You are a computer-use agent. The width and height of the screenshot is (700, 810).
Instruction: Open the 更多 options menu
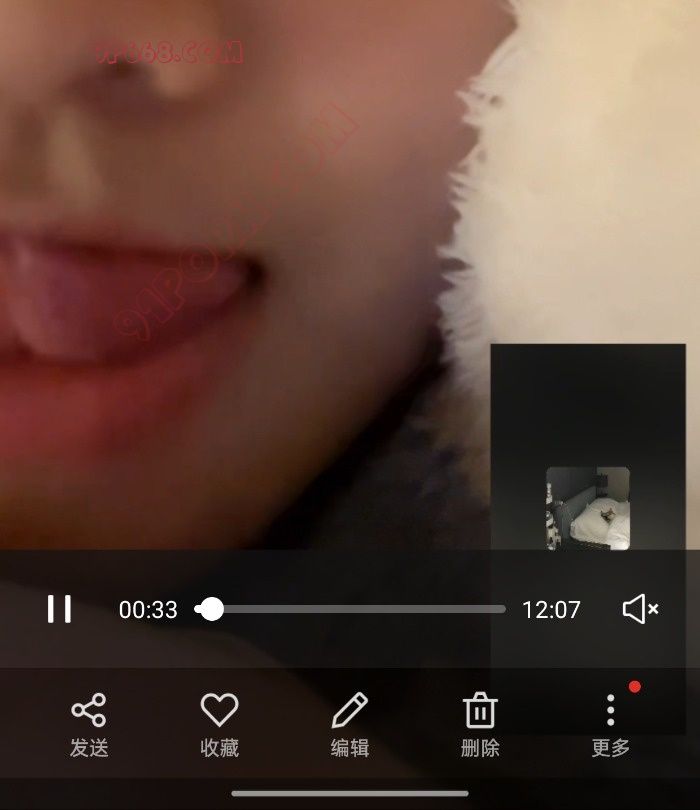click(610, 725)
